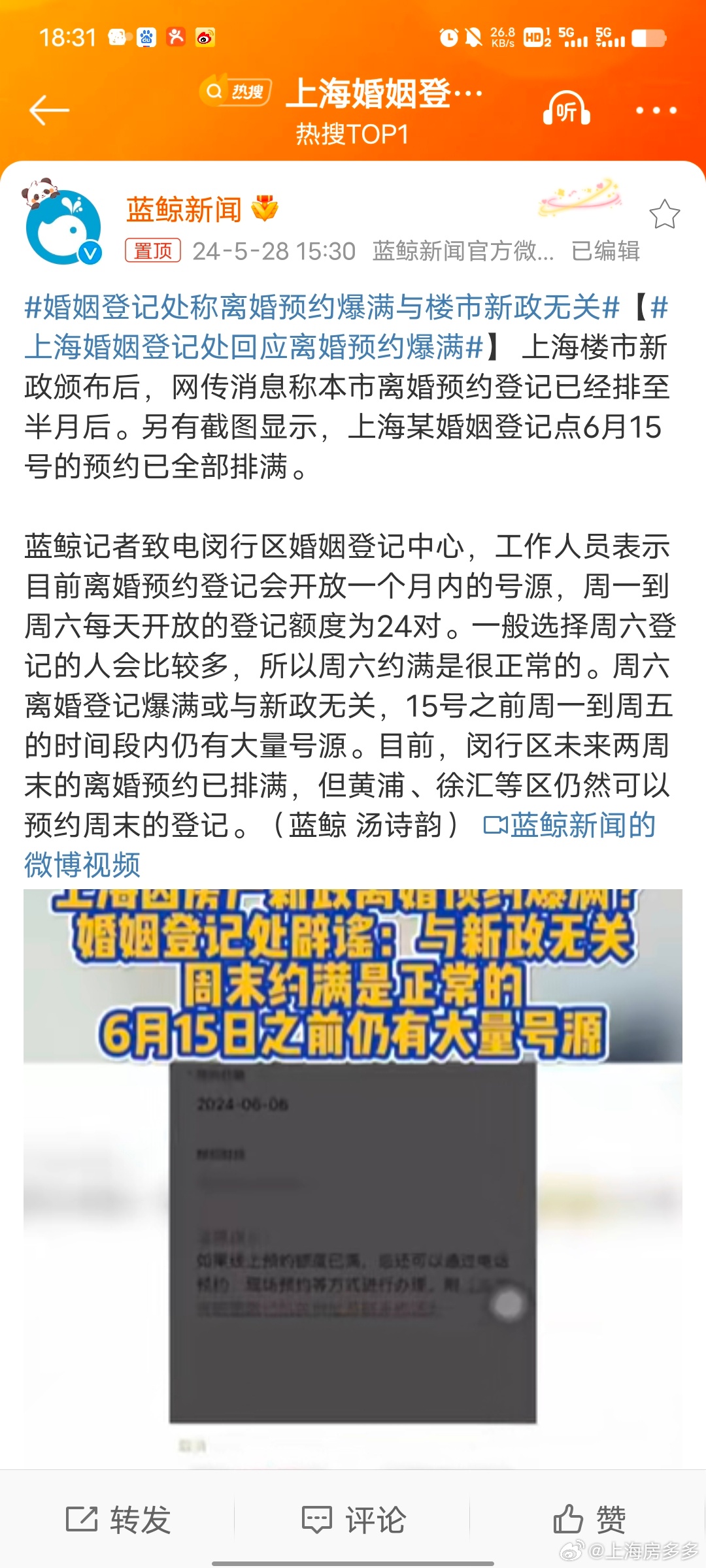Image resolution: width=706 pixels, height=1568 pixels.
Task: Favorite the post with the star icon
Action: pos(665,214)
